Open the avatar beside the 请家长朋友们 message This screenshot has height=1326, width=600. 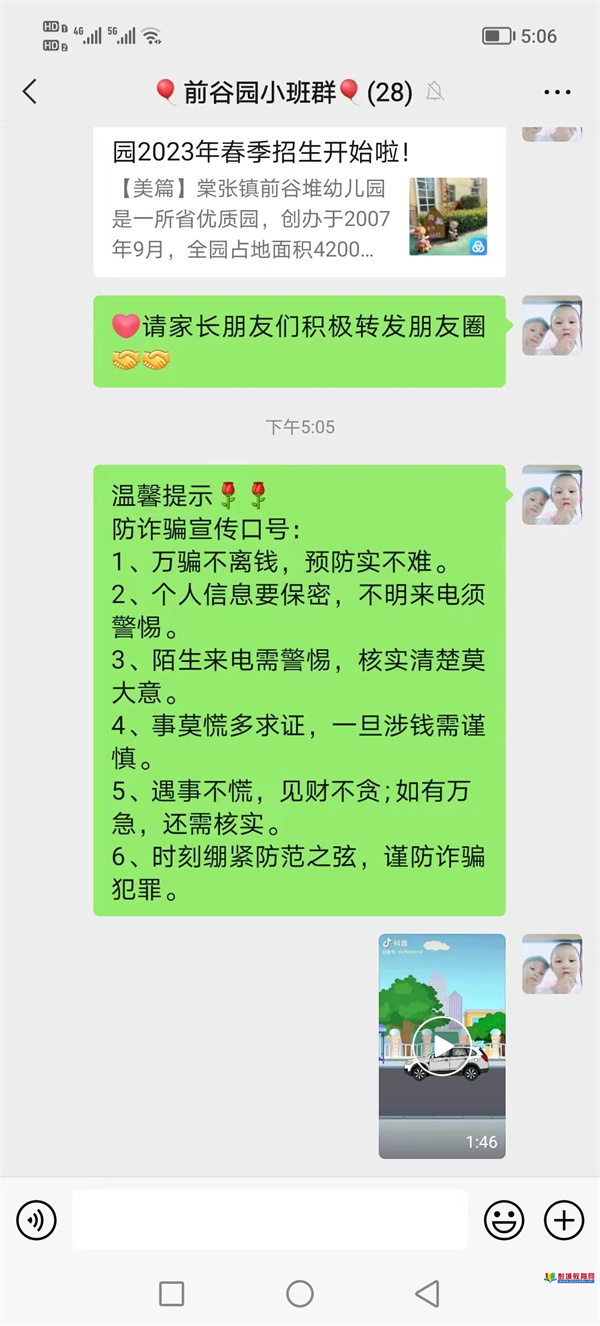point(552,325)
